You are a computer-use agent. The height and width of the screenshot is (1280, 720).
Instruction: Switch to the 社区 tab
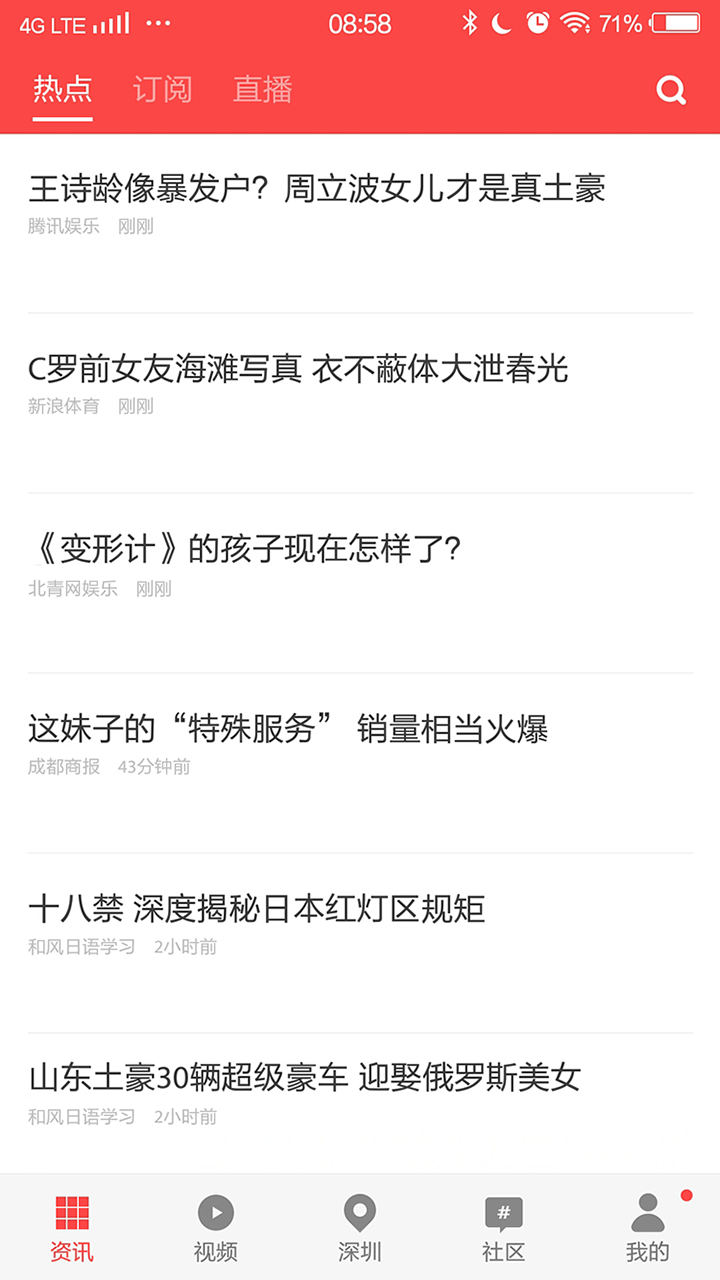point(504,1227)
